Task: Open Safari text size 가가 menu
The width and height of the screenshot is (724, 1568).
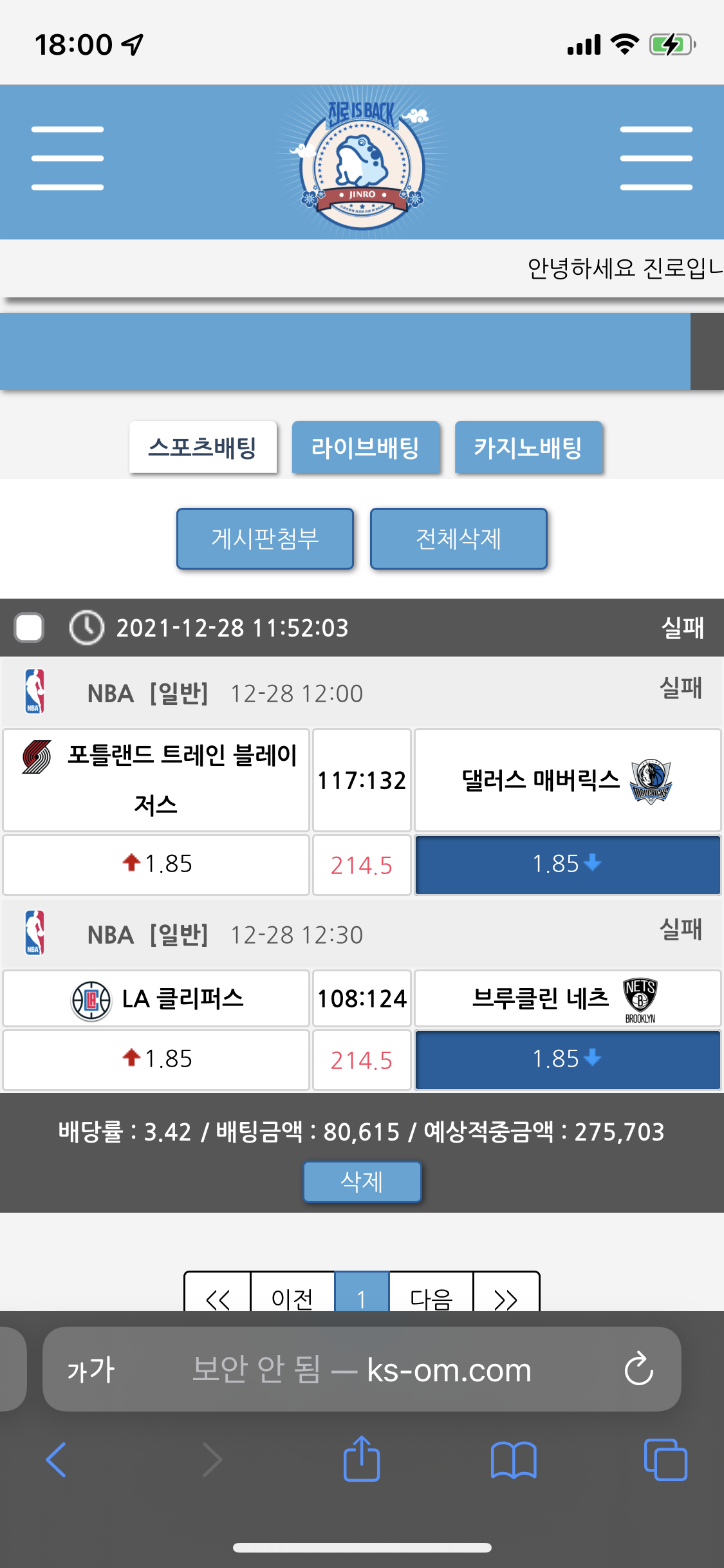Action: pos(91,1369)
